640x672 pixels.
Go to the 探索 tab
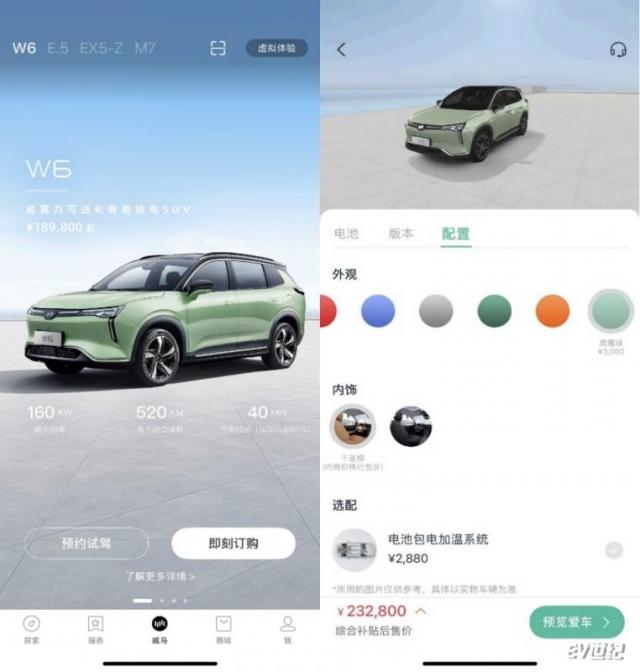[32, 628]
